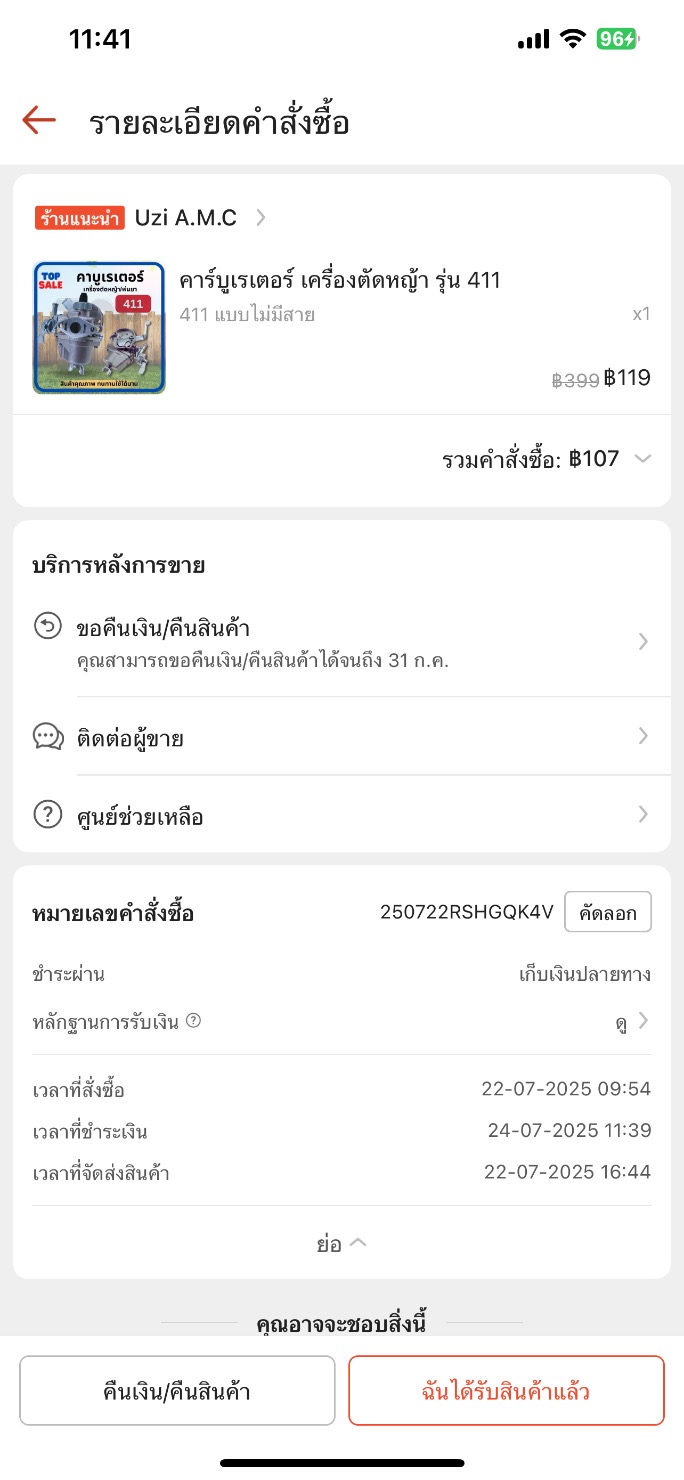The width and height of the screenshot is (684, 1480).
Task: Select ติดต่อผู้ขาย to contact seller
Action: [x=342, y=738]
